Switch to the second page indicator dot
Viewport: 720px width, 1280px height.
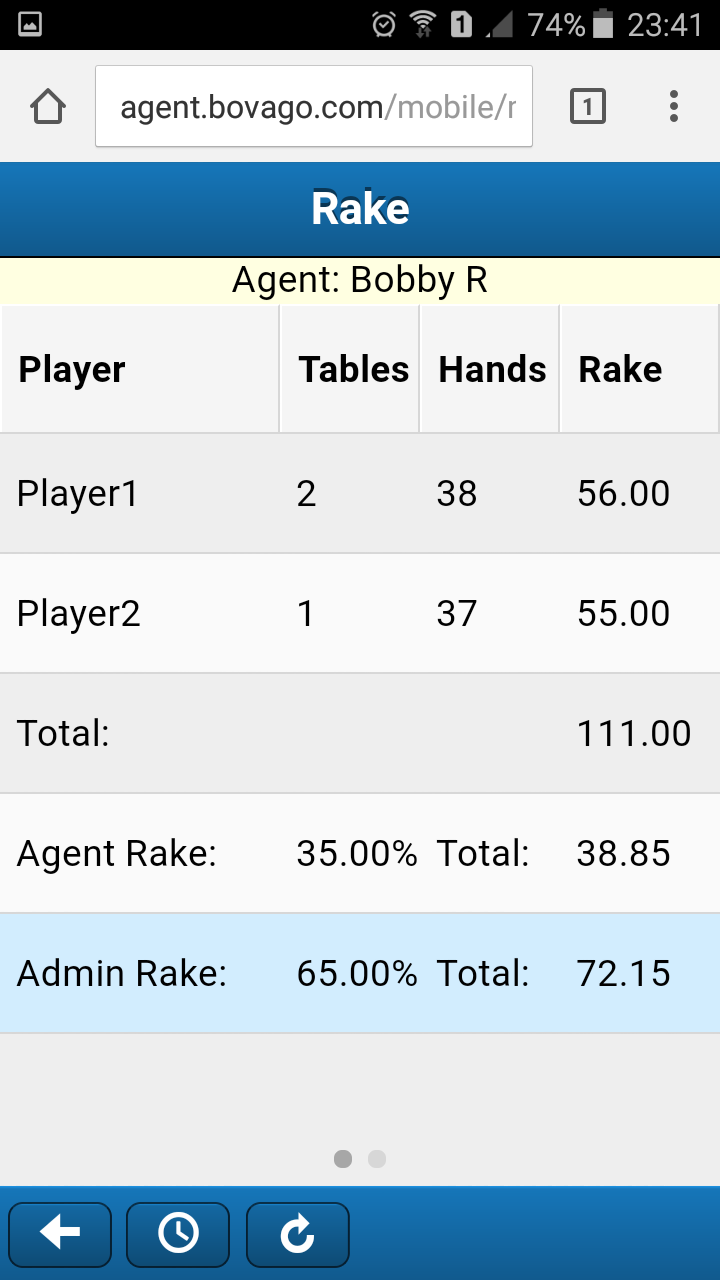377,1159
